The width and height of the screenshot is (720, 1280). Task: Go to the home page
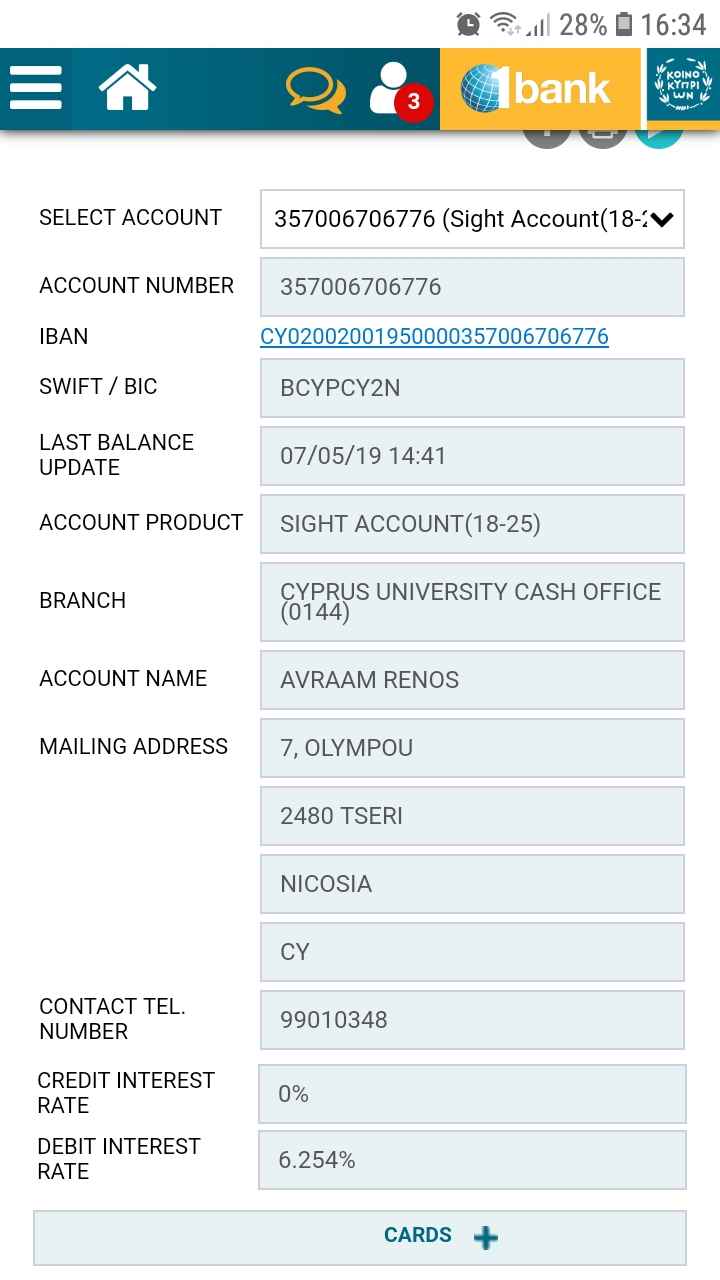128,88
